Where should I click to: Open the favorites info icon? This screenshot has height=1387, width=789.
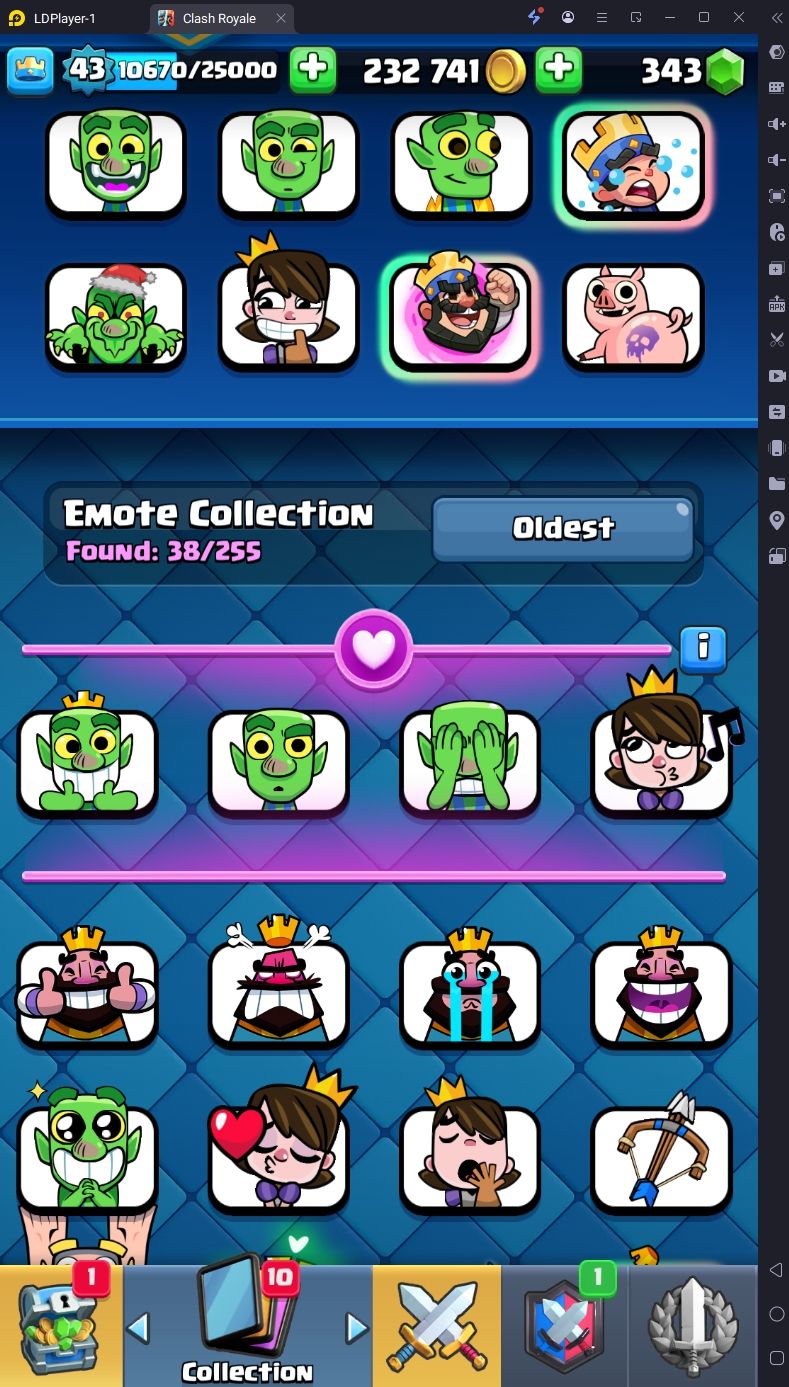(702, 649)
